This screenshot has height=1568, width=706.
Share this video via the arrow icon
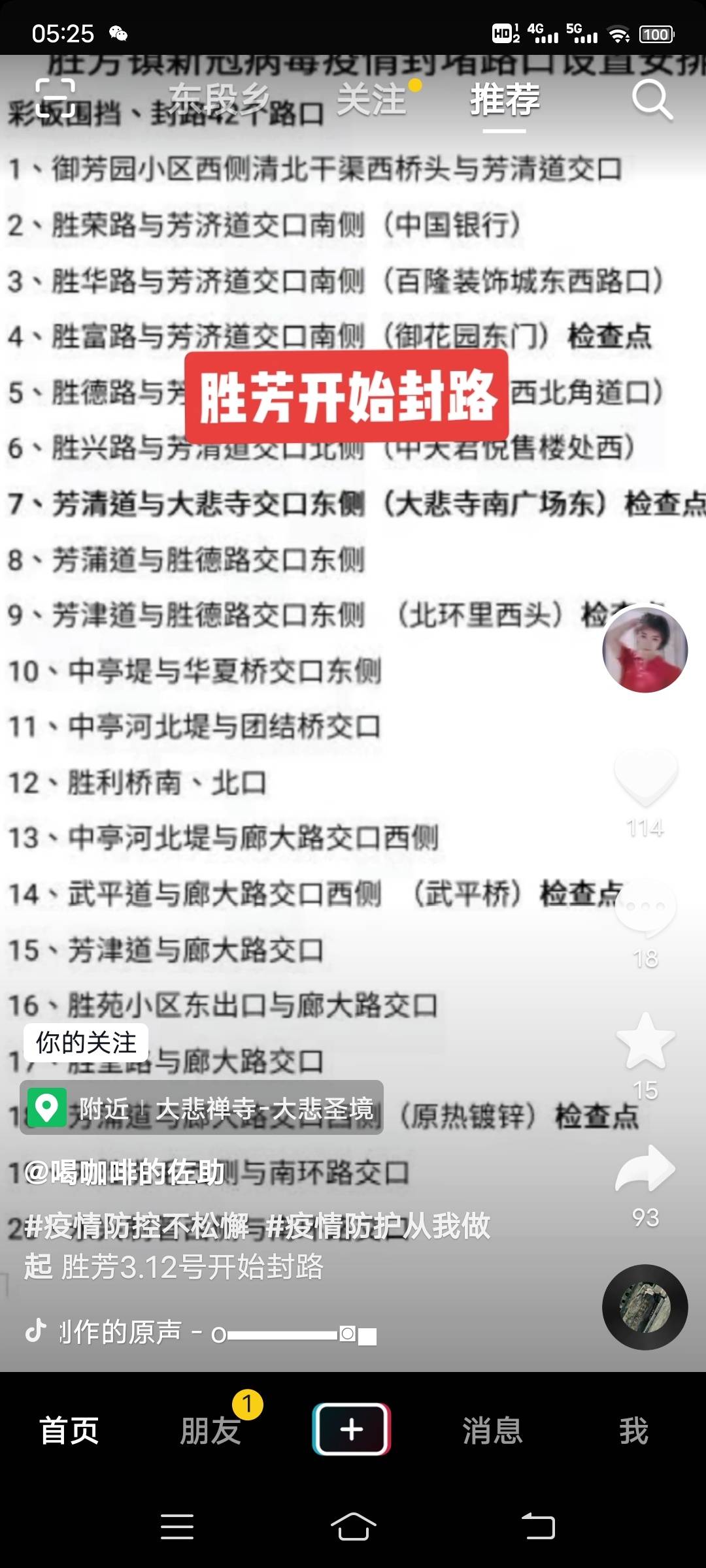pos(645,1171)
